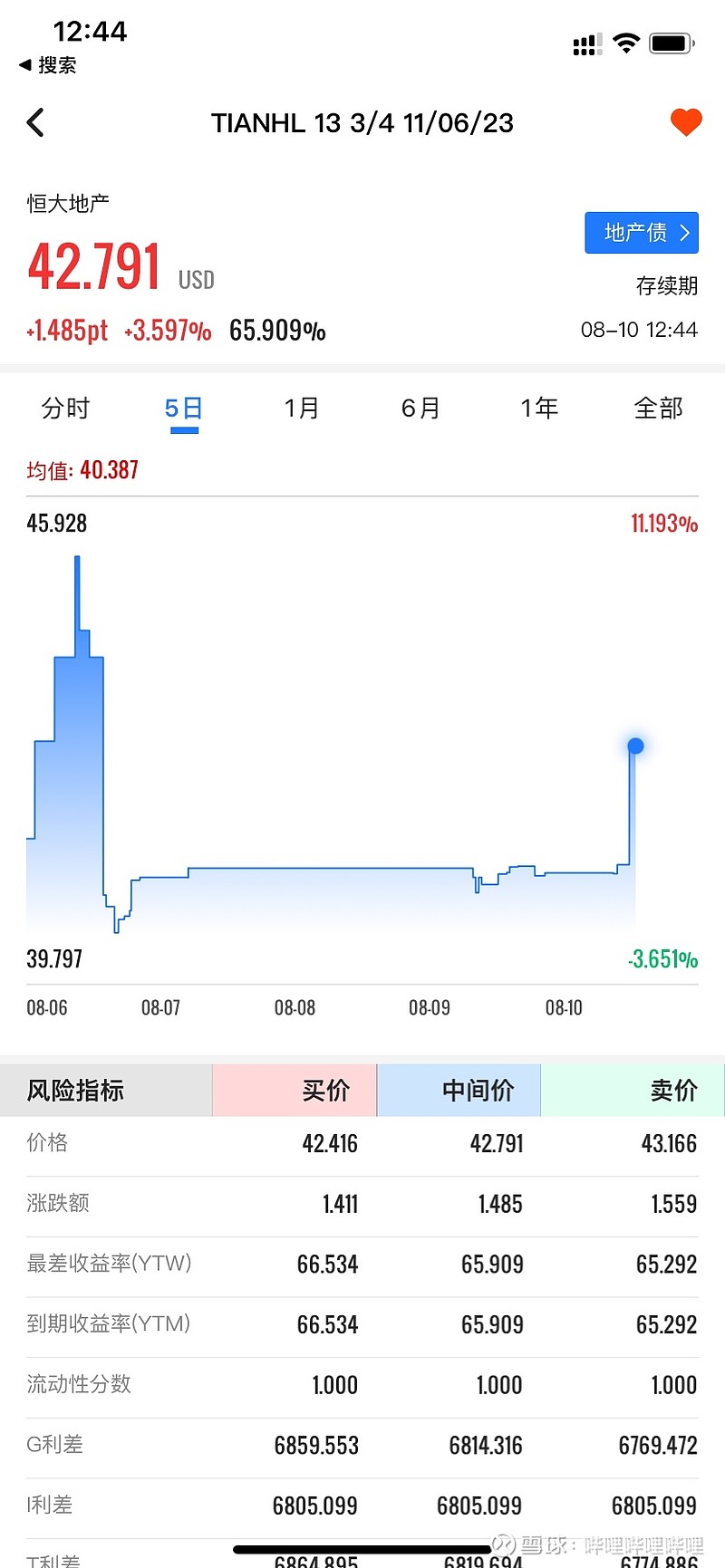The height and width of the screenshot is (1568, 725).
Task: Open the 地产债 category
Action: [x=642, y=233]
